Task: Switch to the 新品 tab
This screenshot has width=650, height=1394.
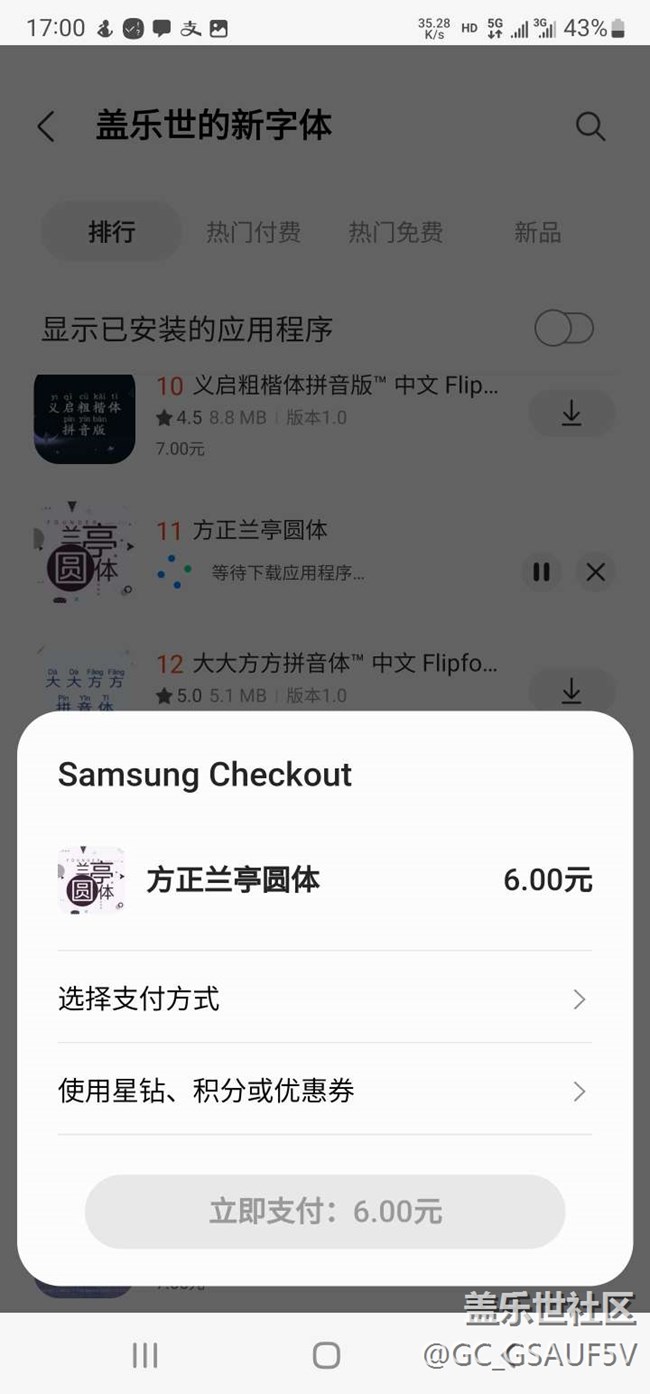Action: [x=537, y=233]
